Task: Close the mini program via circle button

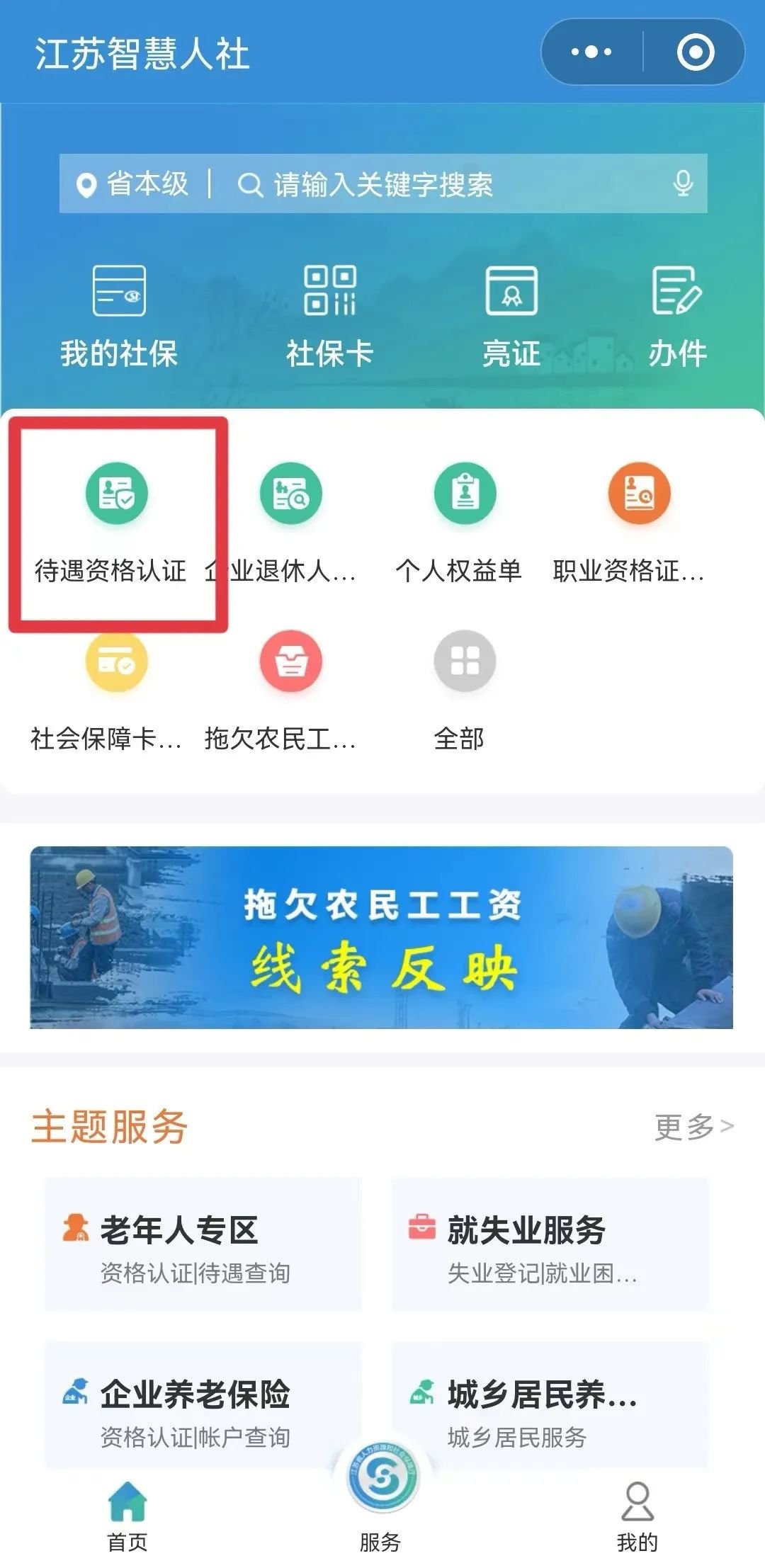Action: [x=695, y=52]
